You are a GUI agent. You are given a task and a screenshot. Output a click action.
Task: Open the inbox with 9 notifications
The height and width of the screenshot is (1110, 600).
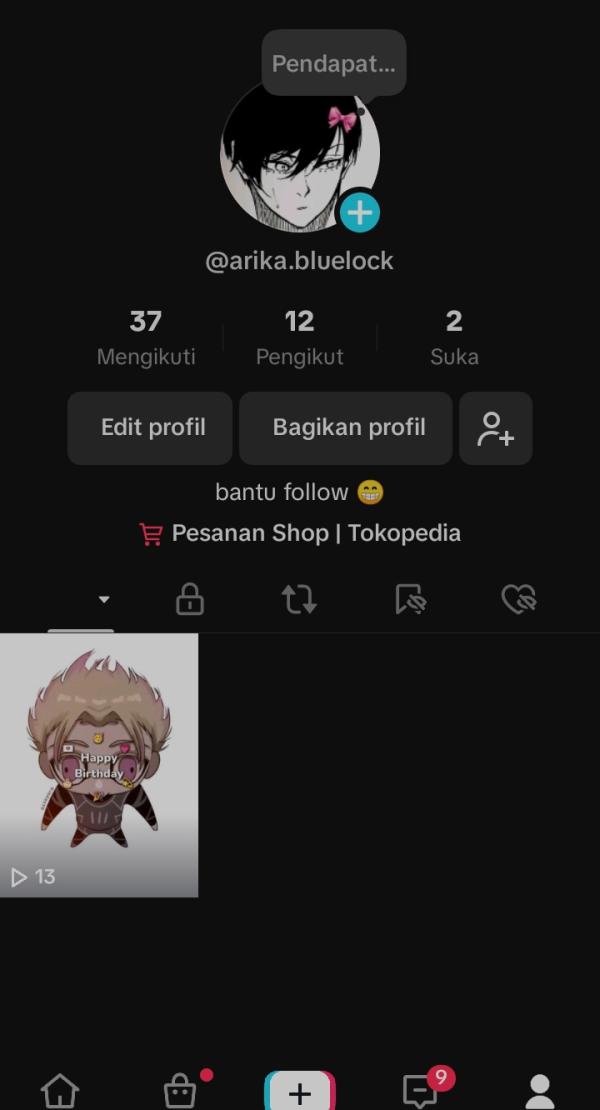click(x=420, y=1090)
